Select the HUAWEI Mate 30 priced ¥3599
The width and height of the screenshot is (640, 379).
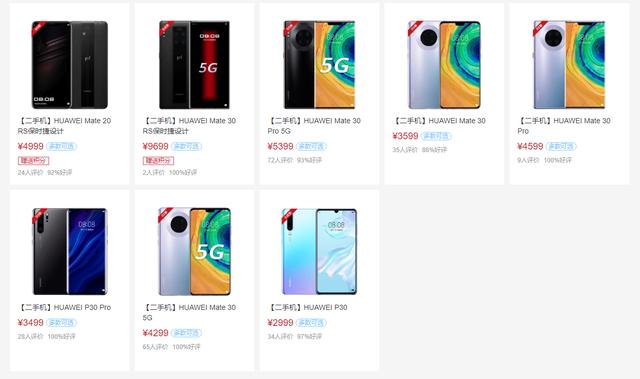point(444,94)
